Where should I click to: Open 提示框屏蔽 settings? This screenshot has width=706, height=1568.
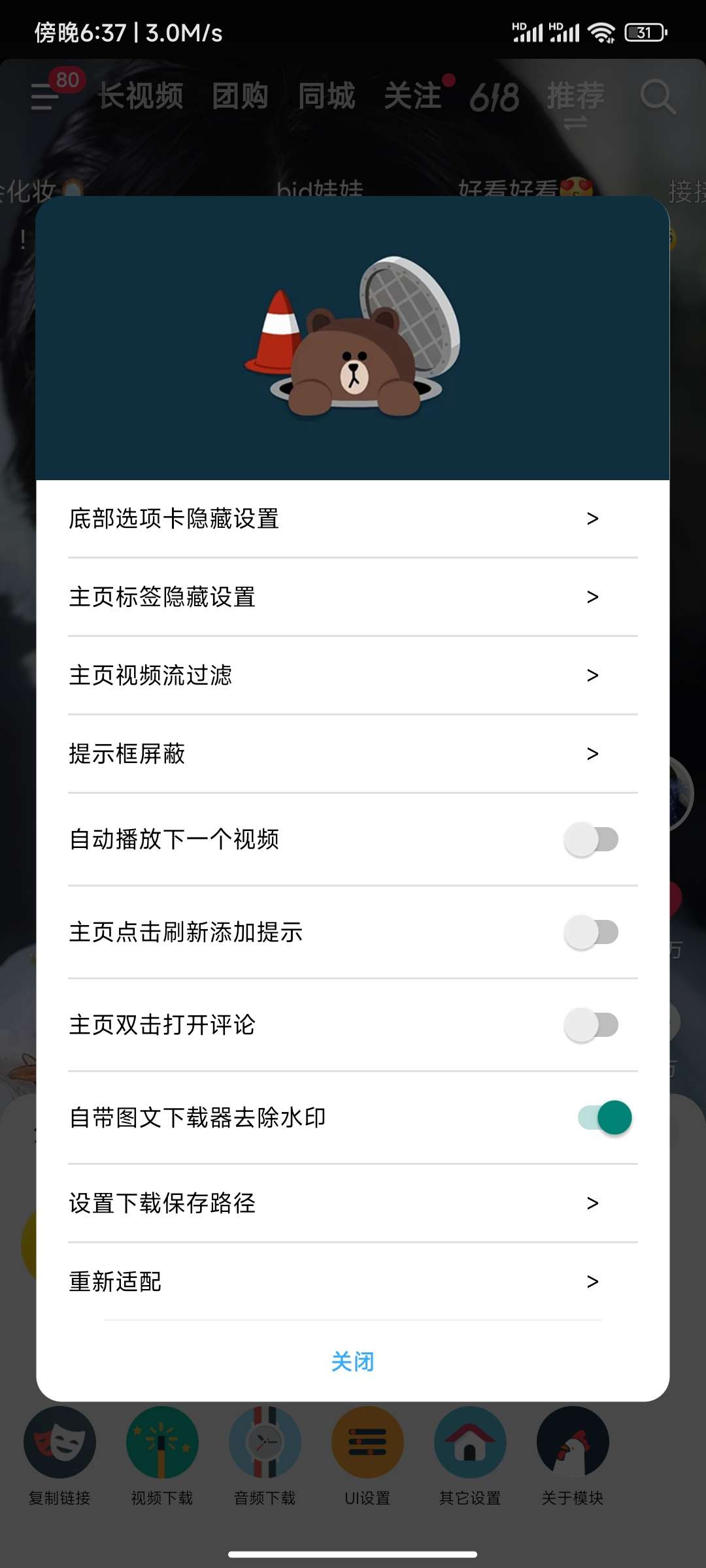(353, 754)
